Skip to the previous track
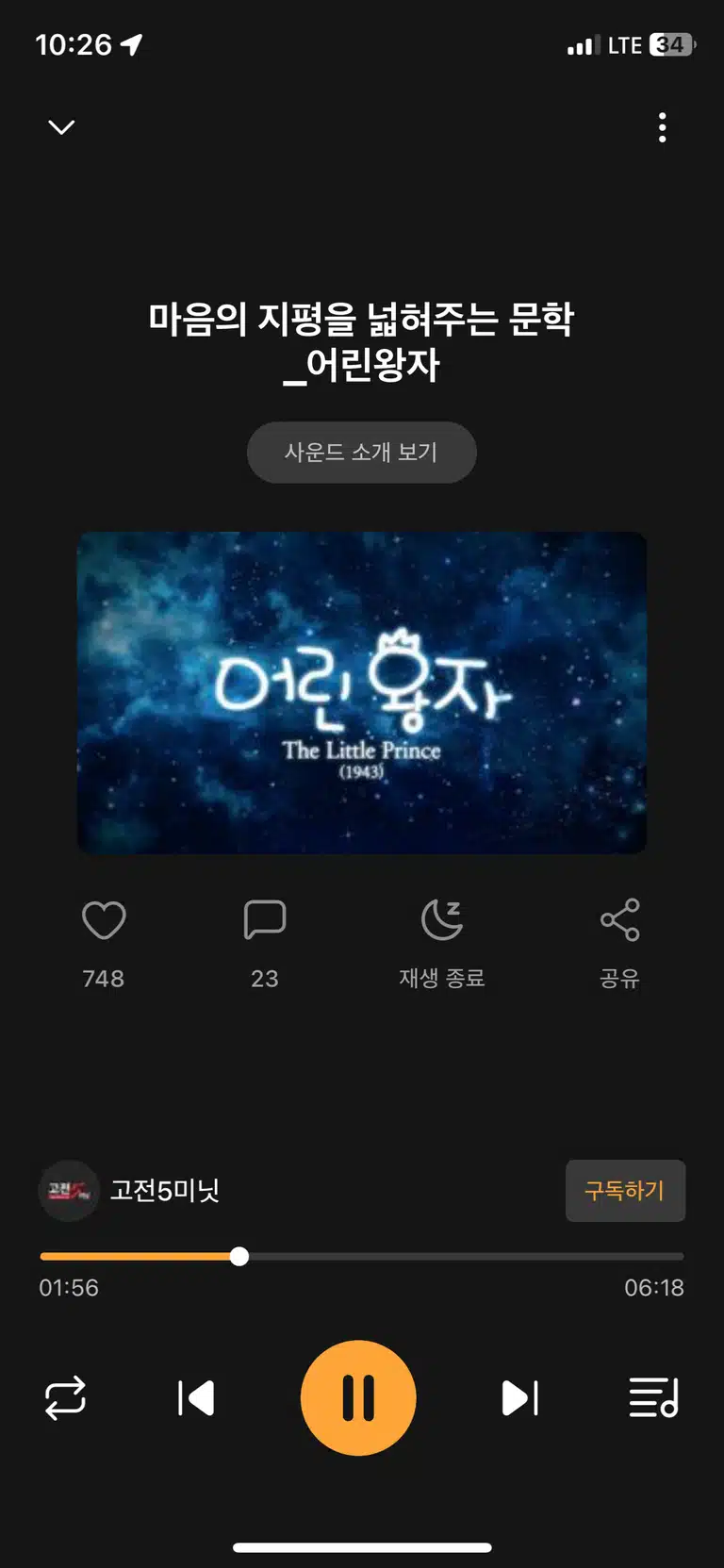This screenshot has height=1568, width=724. click(x=196, y=1398)
